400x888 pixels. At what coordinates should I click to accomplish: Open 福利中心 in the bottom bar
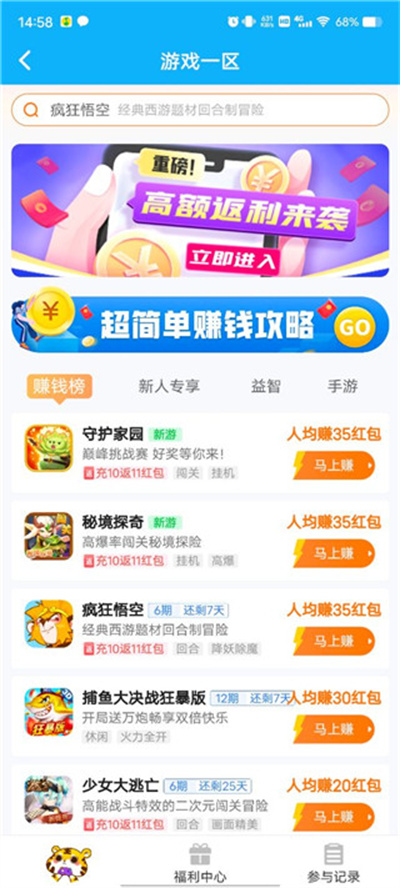pos(200,862)
